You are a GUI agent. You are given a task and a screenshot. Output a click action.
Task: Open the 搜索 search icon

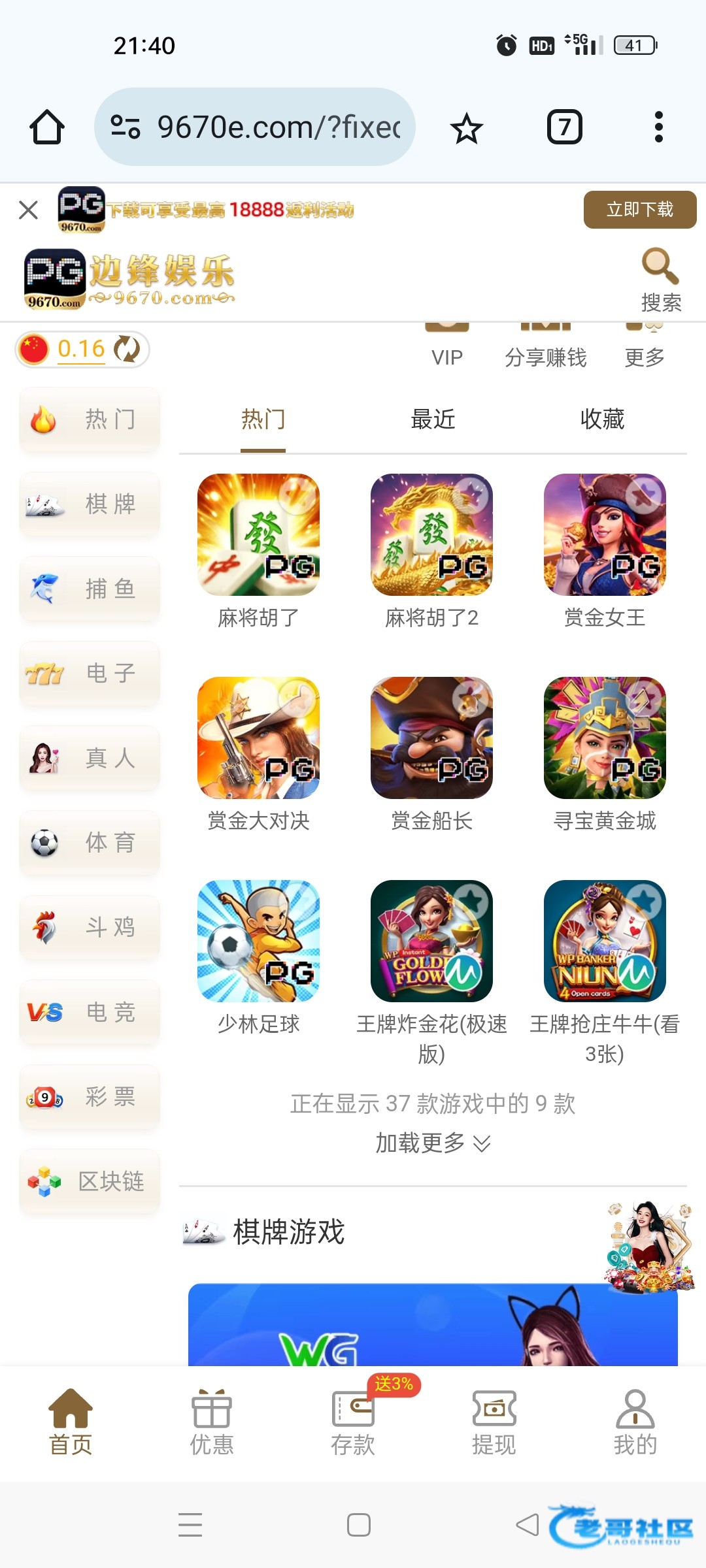coord(660,279)
